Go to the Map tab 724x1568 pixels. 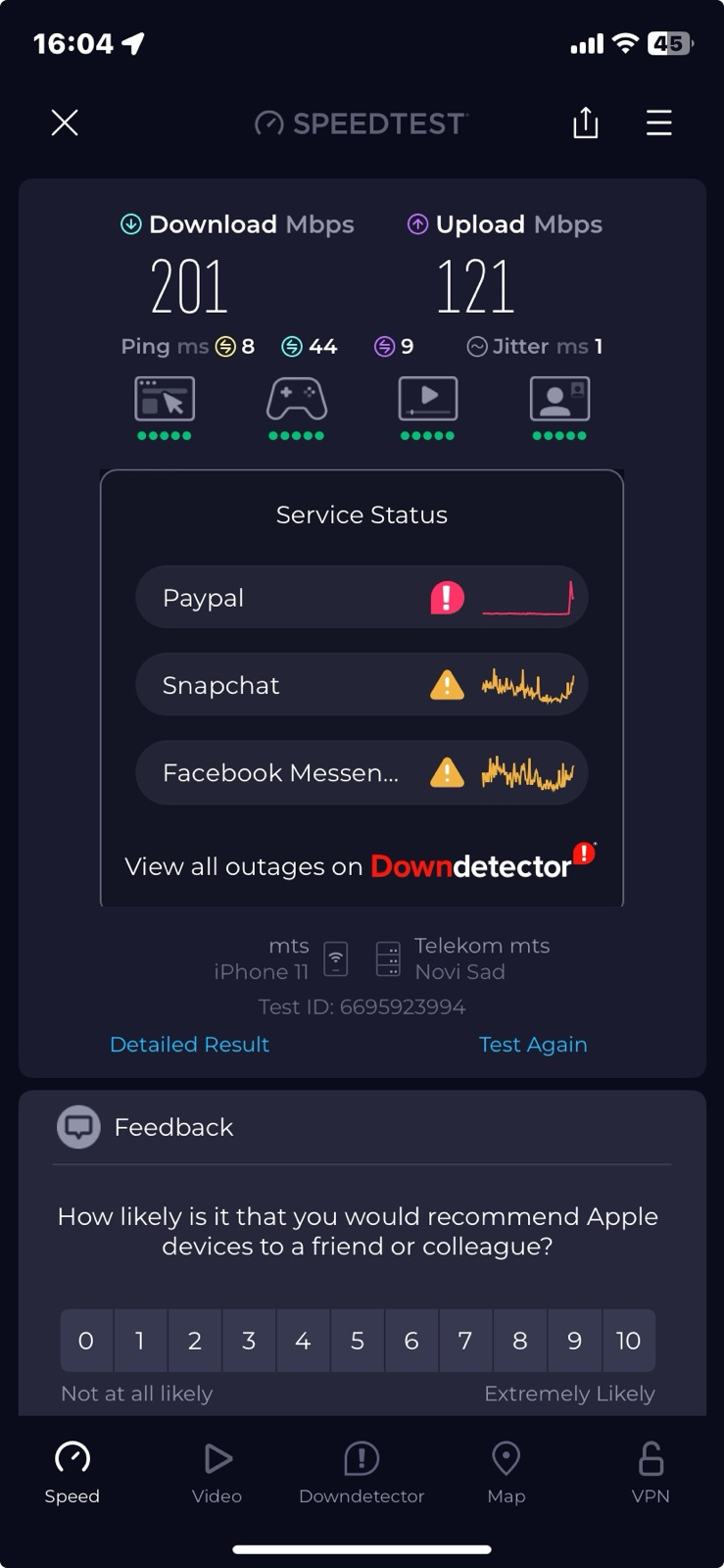click(506, 1473)
